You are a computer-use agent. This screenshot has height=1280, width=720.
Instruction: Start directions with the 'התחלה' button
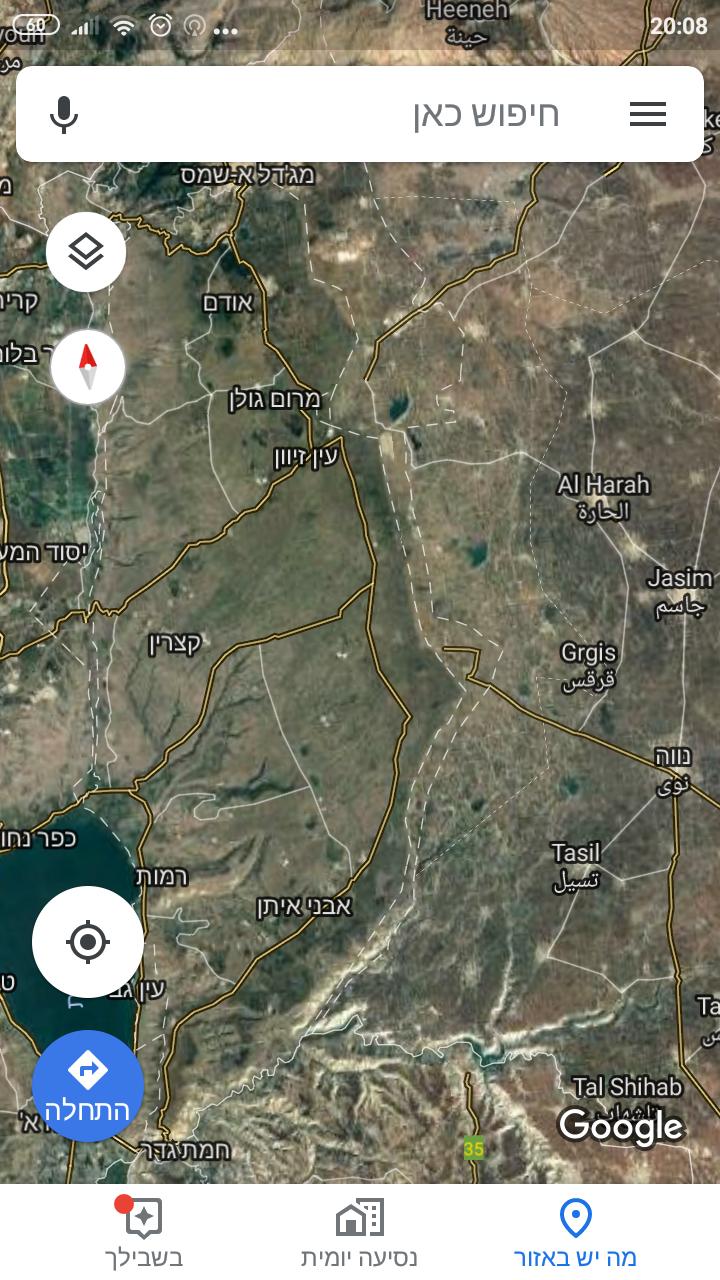click(88, 1086)
